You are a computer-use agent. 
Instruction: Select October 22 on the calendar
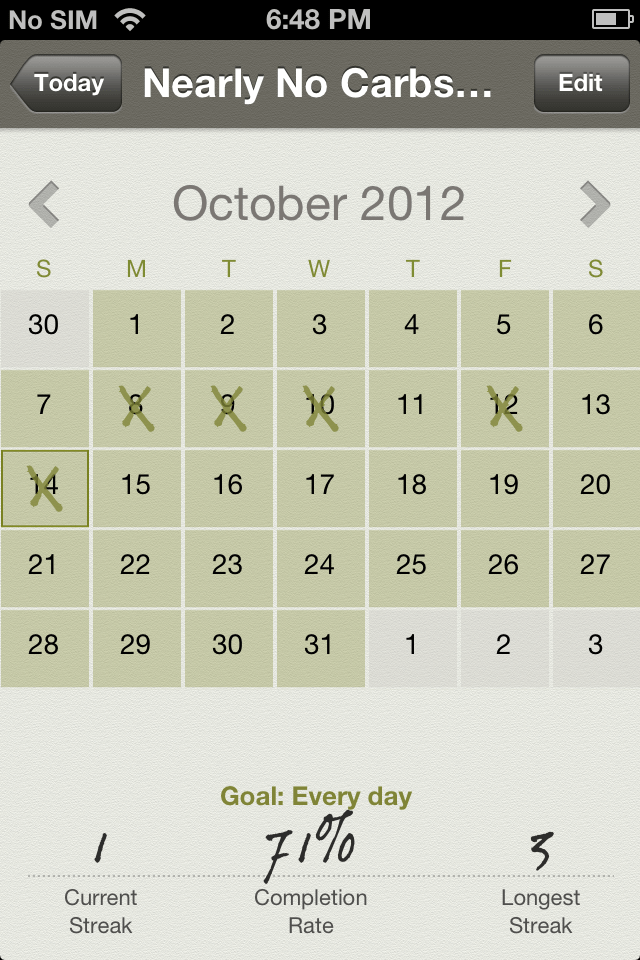pyautogui.click(x=136, y=567)
